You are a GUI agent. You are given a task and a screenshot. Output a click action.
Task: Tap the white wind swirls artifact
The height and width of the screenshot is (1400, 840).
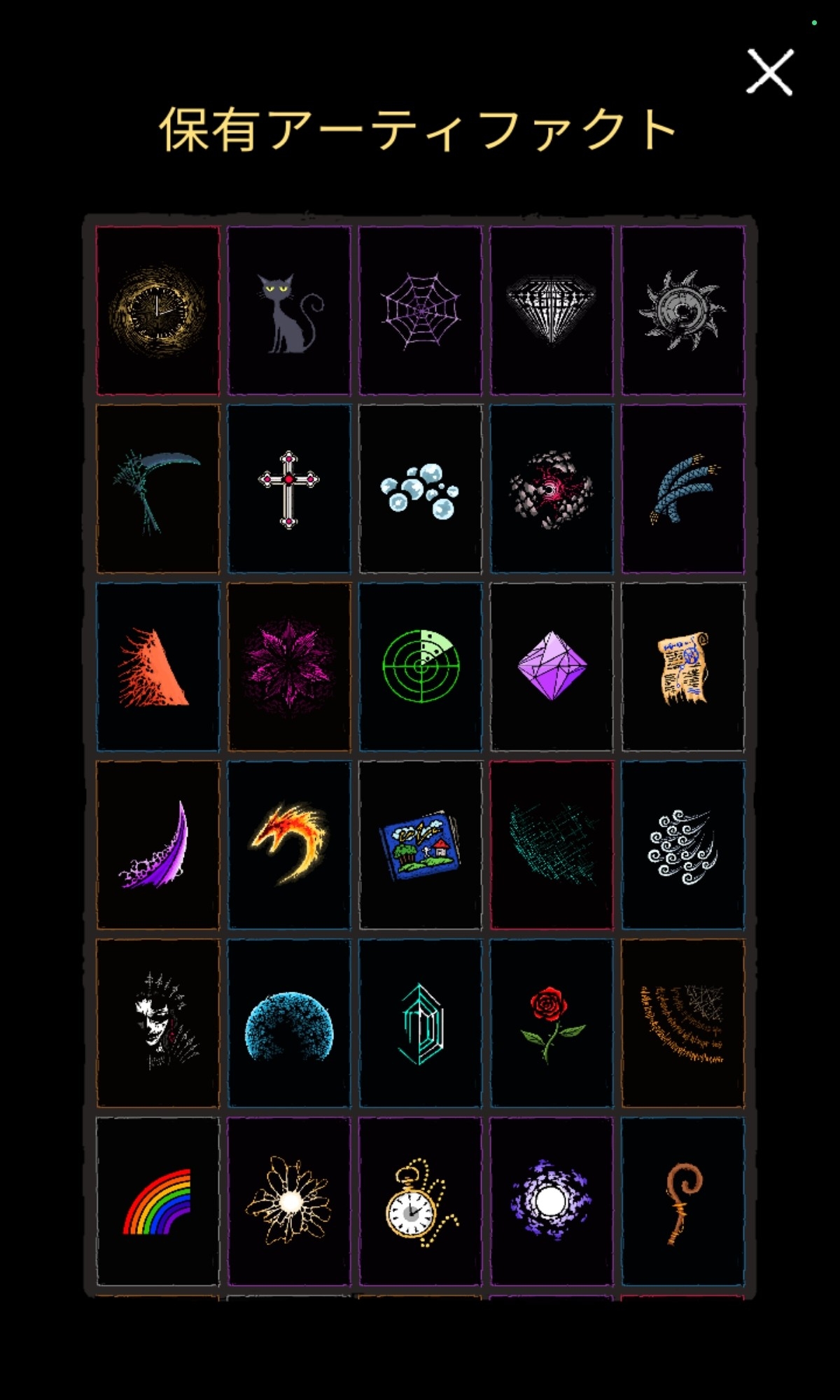682,845
